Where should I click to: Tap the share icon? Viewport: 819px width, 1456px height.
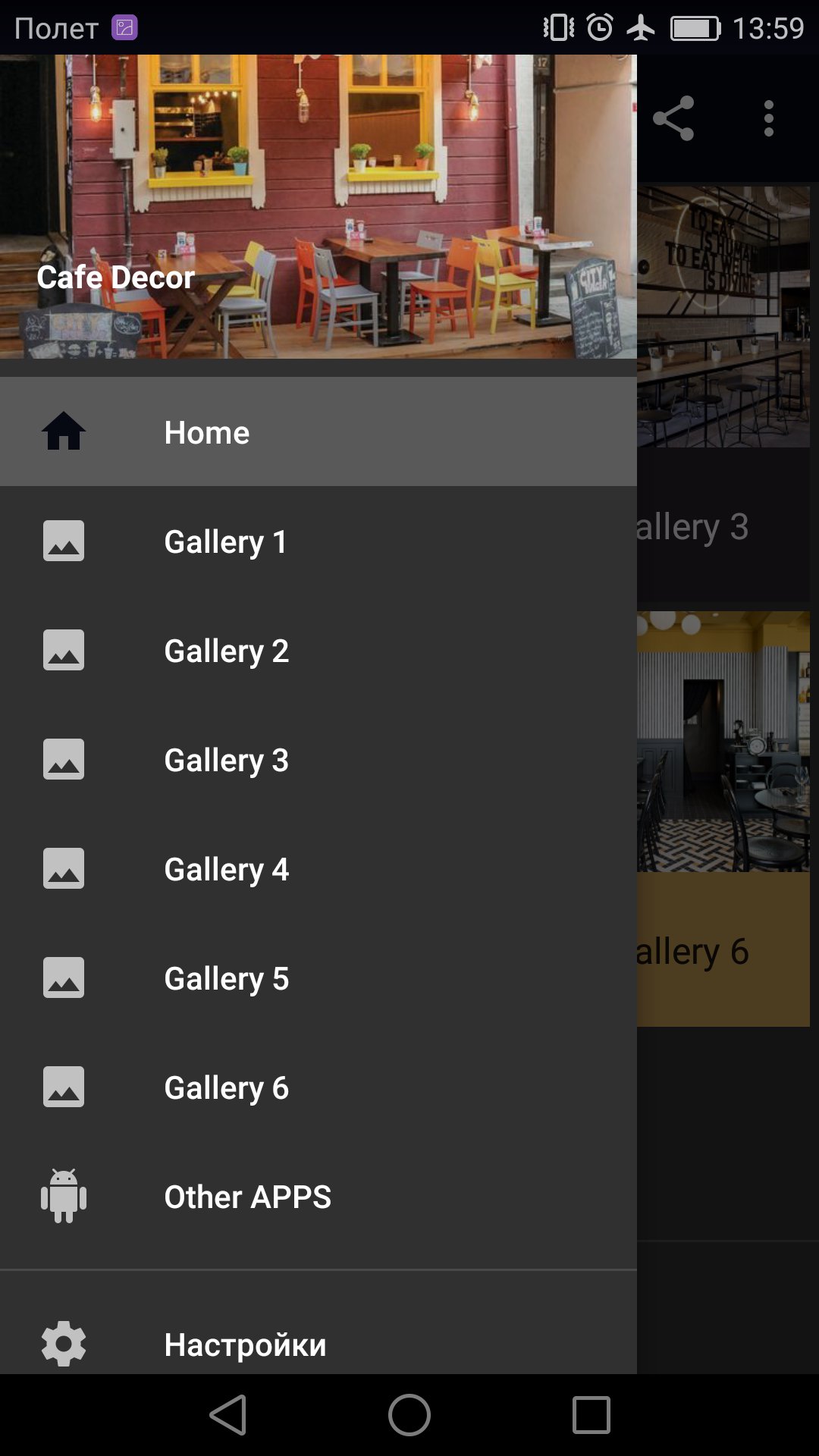coord(673,118)
